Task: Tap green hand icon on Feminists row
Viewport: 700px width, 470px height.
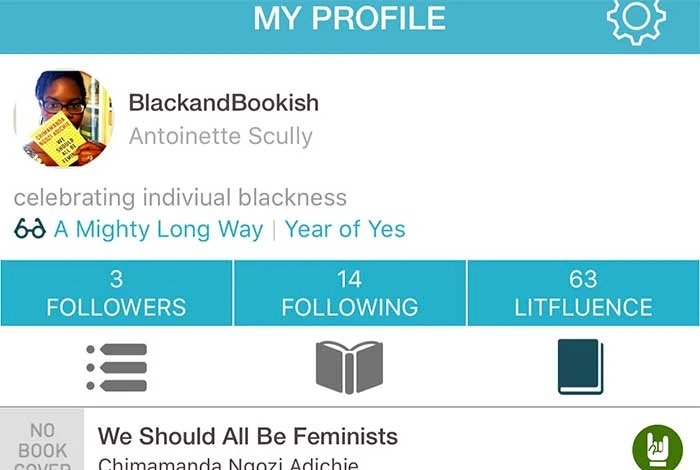Action: [657, 448]
